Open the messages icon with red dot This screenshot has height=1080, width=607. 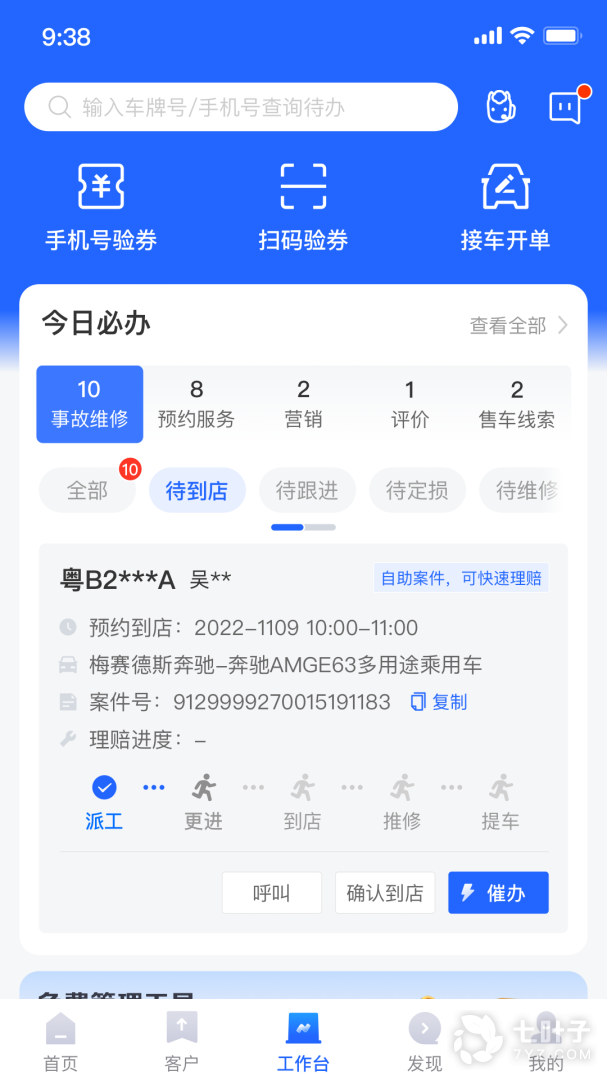click(x=566, y=107)
